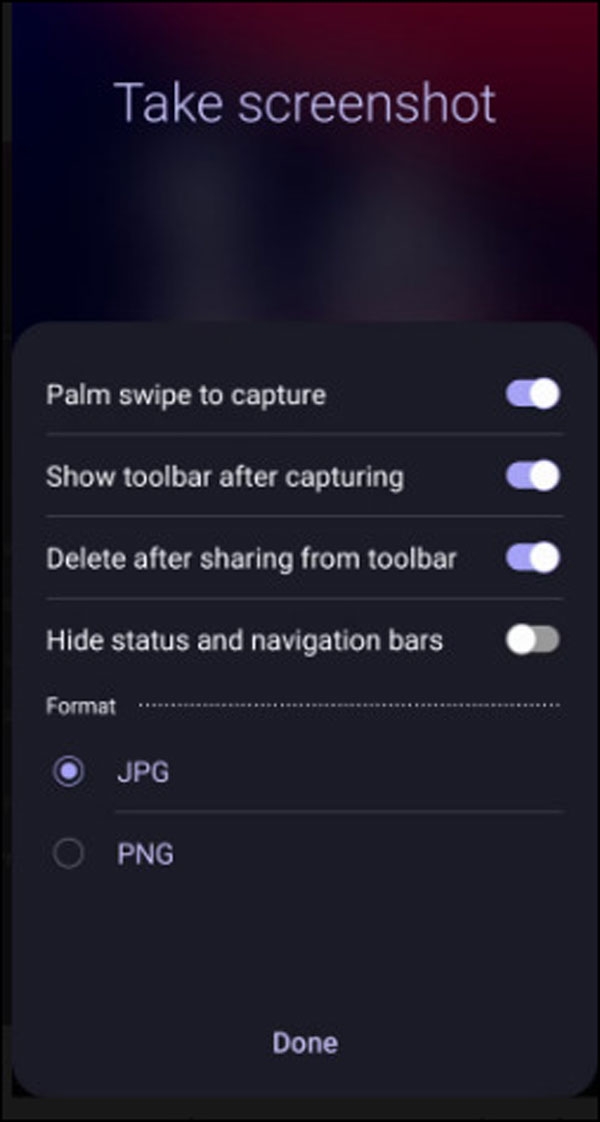Tap Done to close settings
This screenshot has height=1122, width=600.
coord(304,1042)
